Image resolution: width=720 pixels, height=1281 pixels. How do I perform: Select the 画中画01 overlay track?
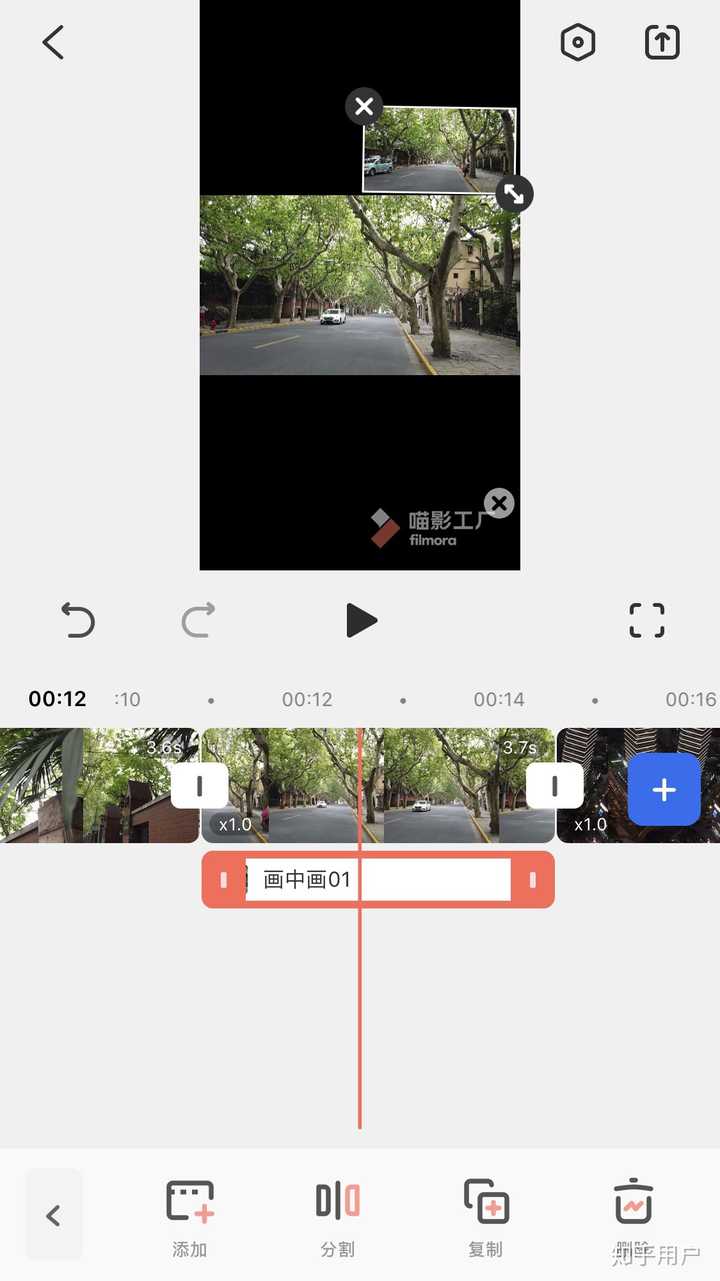point(378,880)
